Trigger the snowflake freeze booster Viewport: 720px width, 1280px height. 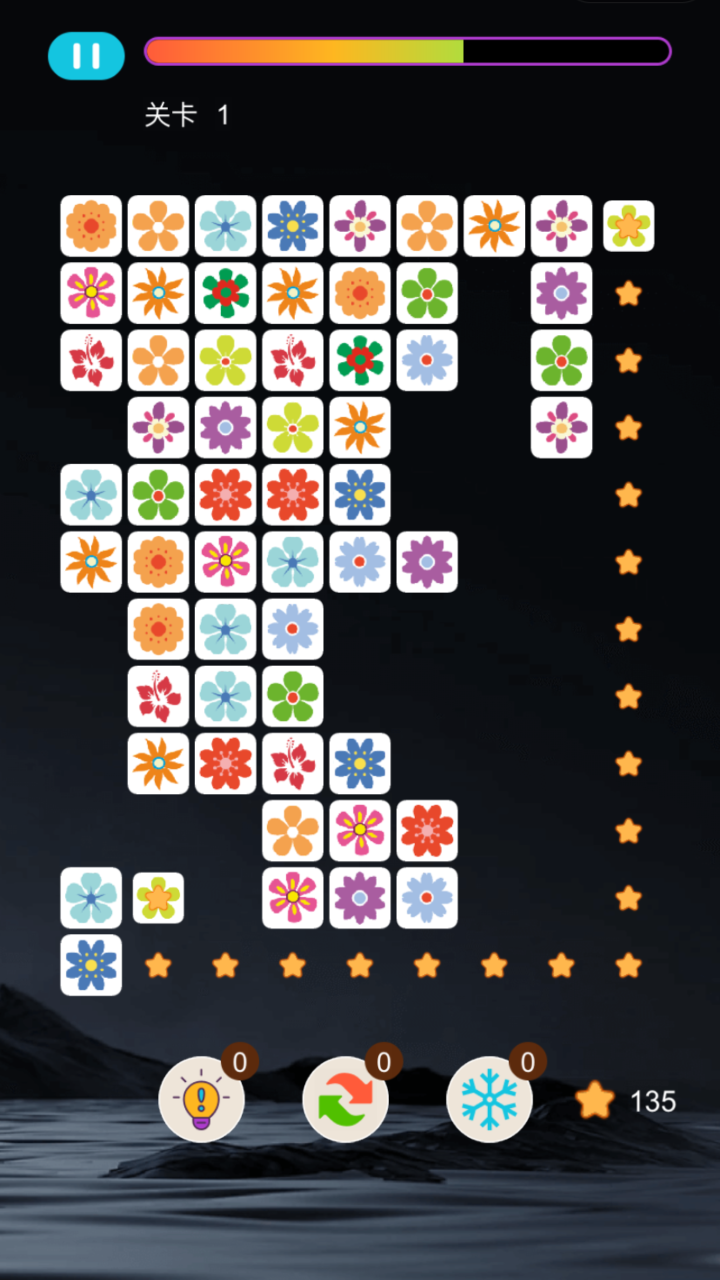[489, 1098]
